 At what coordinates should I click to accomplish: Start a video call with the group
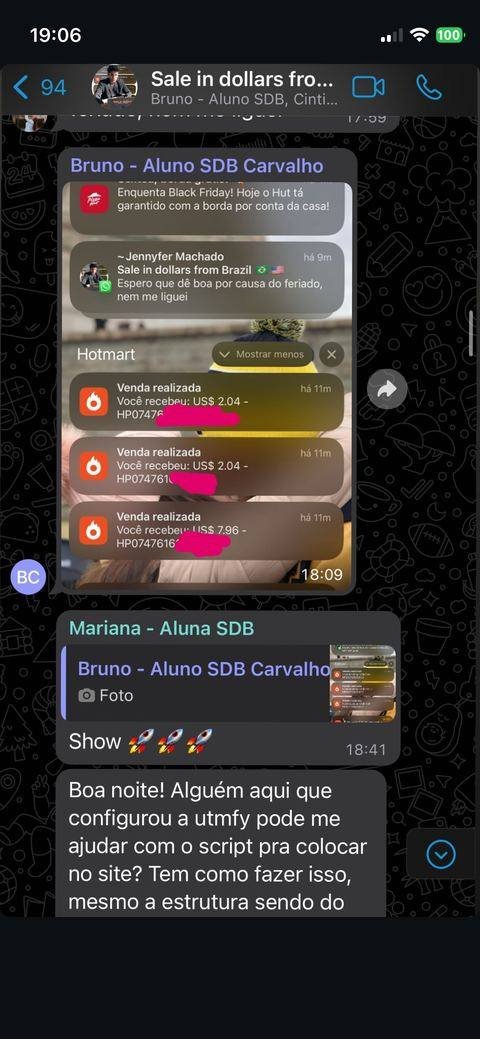point(368,87)
